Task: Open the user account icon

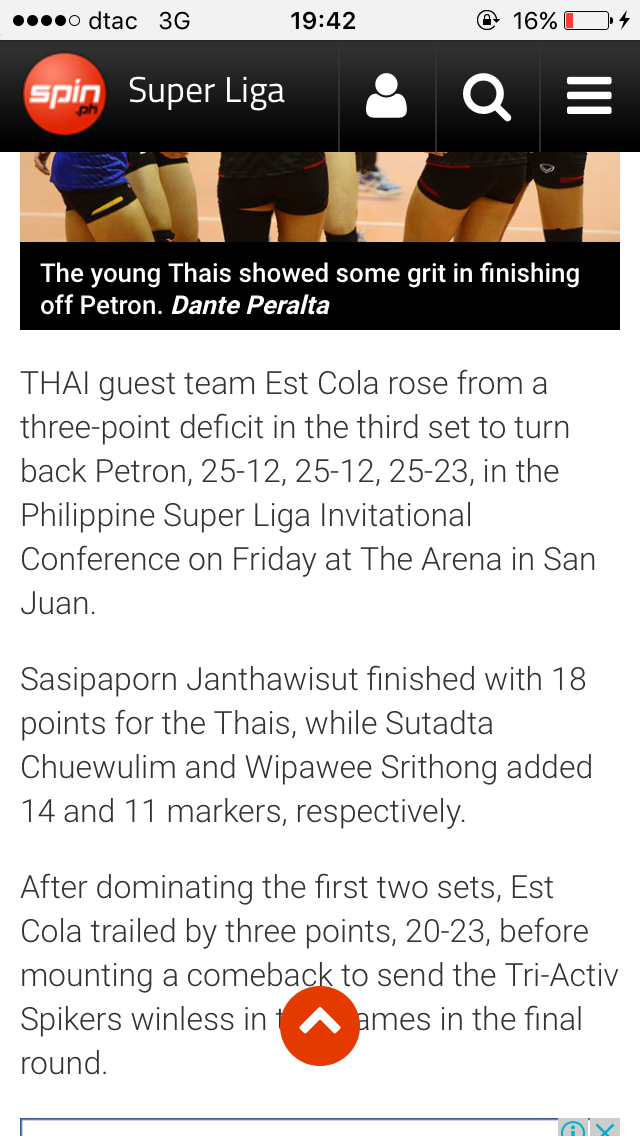Action: (x=386, y=96)
